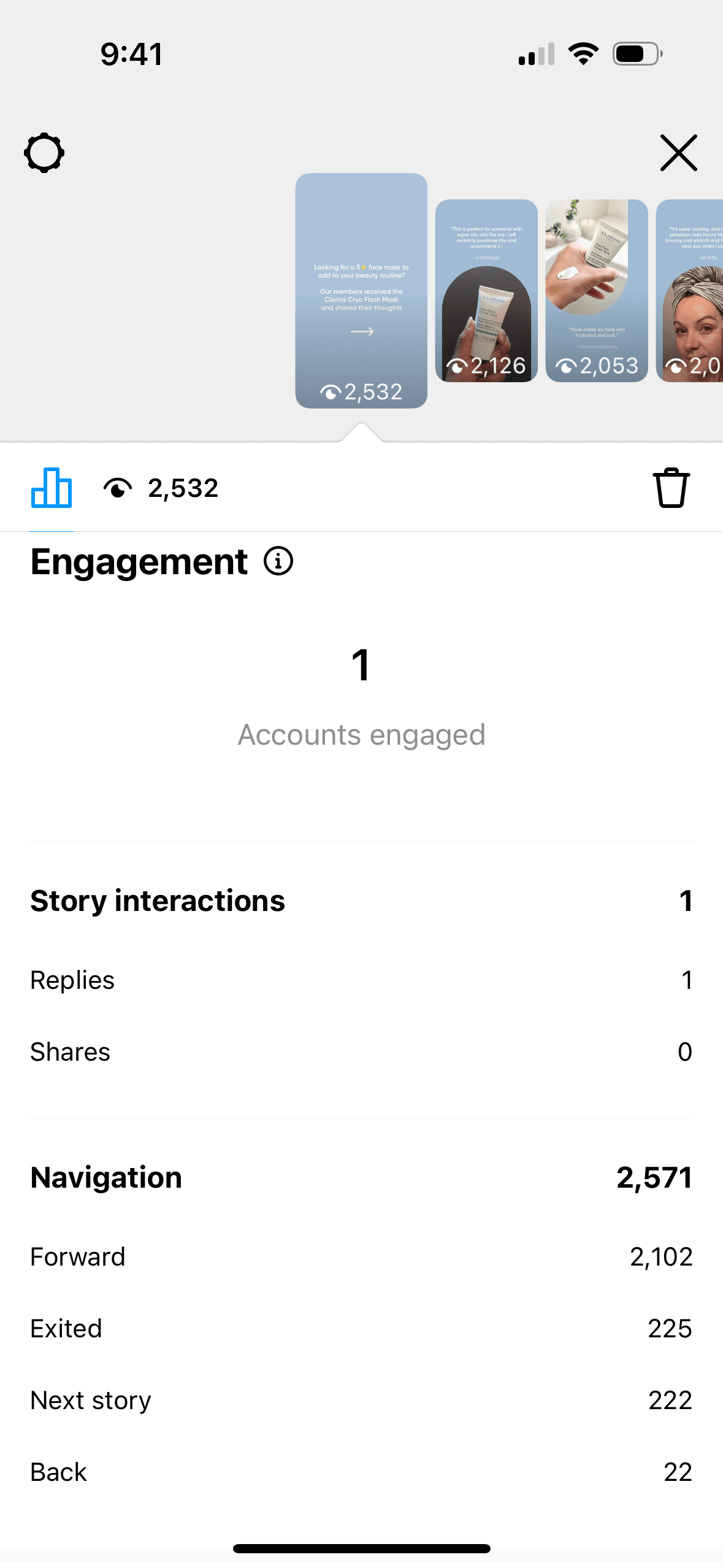Open story settings gear icon
Screen dimensions: 723x1568
point(44,153)
